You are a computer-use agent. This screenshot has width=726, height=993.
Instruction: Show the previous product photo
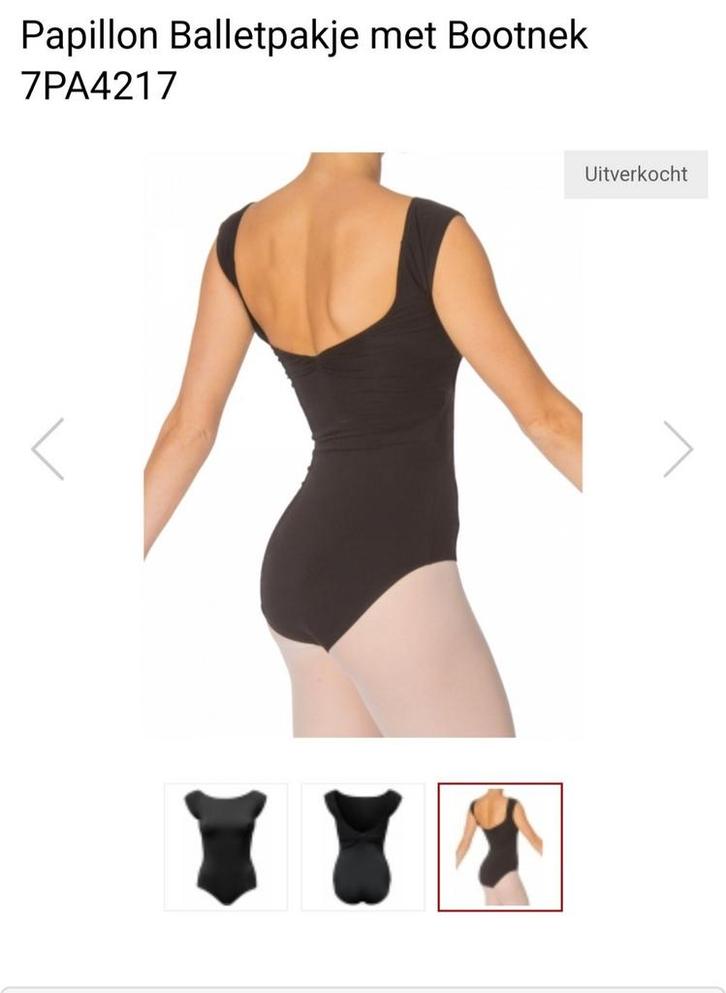click(x=48, y=449)
